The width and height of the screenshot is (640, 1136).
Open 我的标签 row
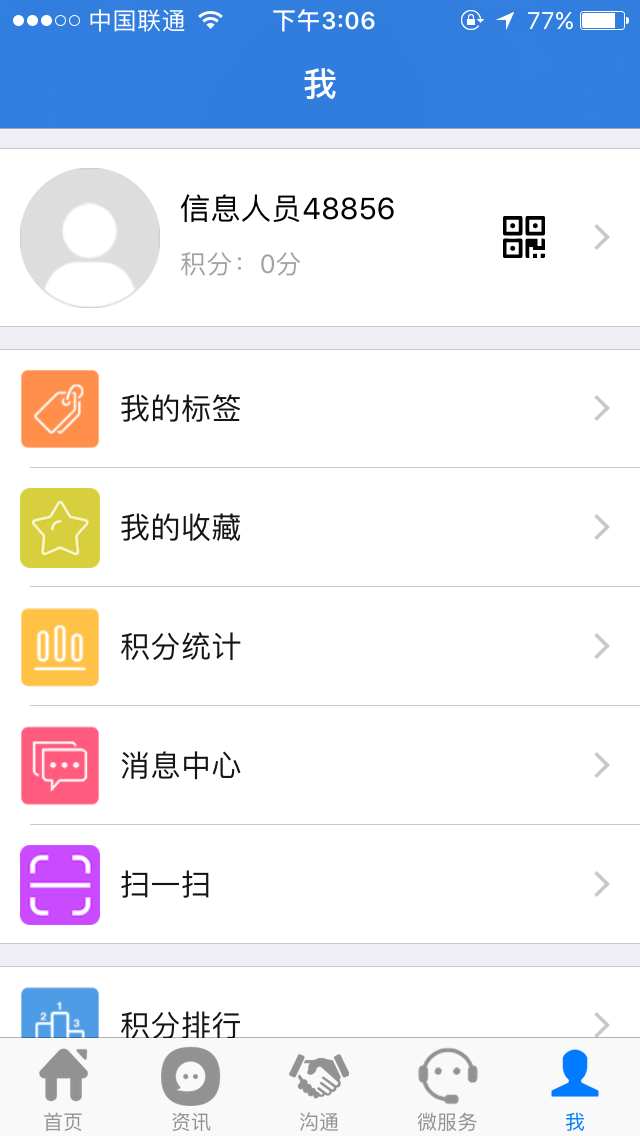click(x=320, y=409)
